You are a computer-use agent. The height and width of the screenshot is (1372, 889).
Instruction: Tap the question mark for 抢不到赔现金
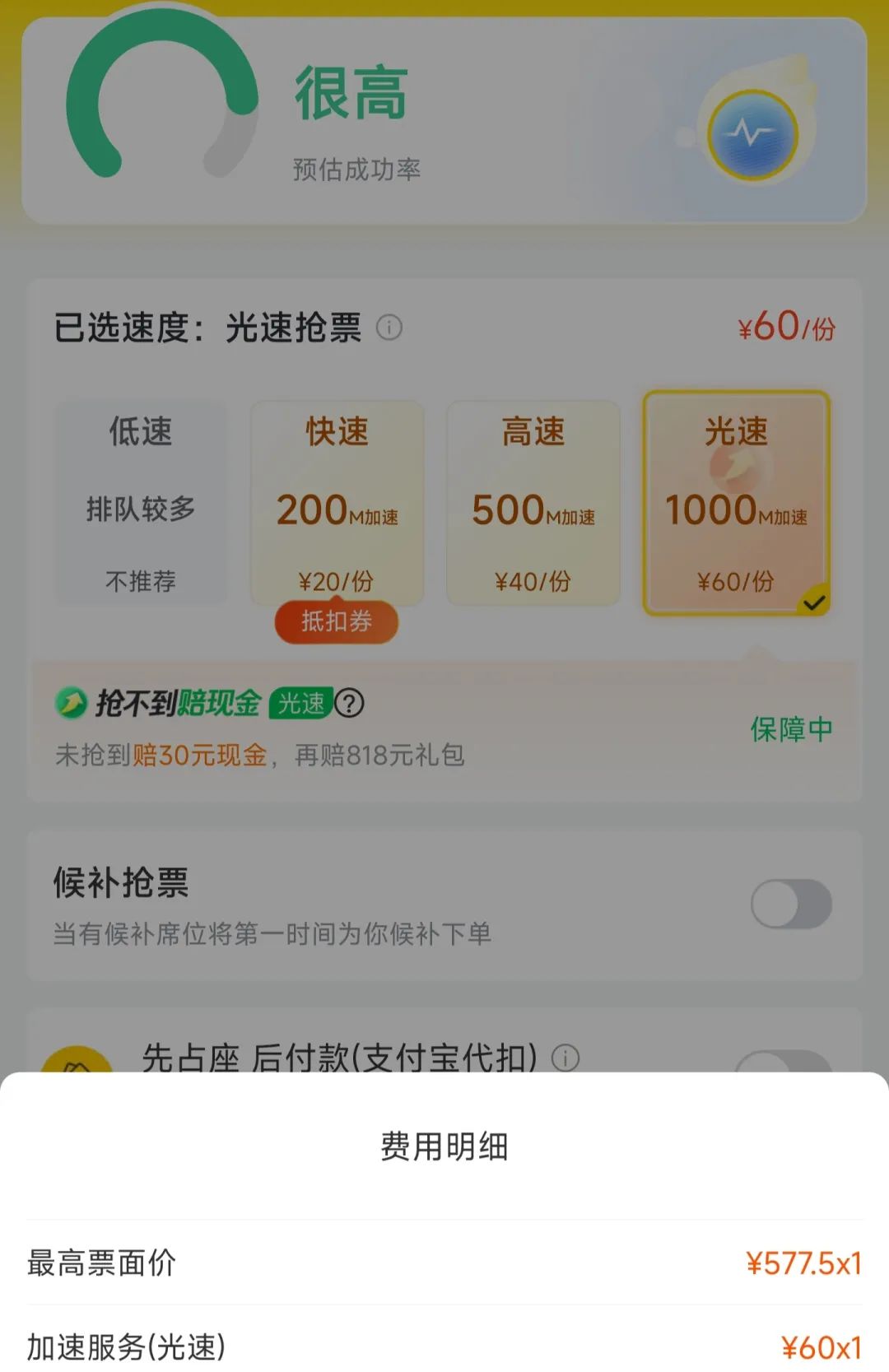click(350, 704)
